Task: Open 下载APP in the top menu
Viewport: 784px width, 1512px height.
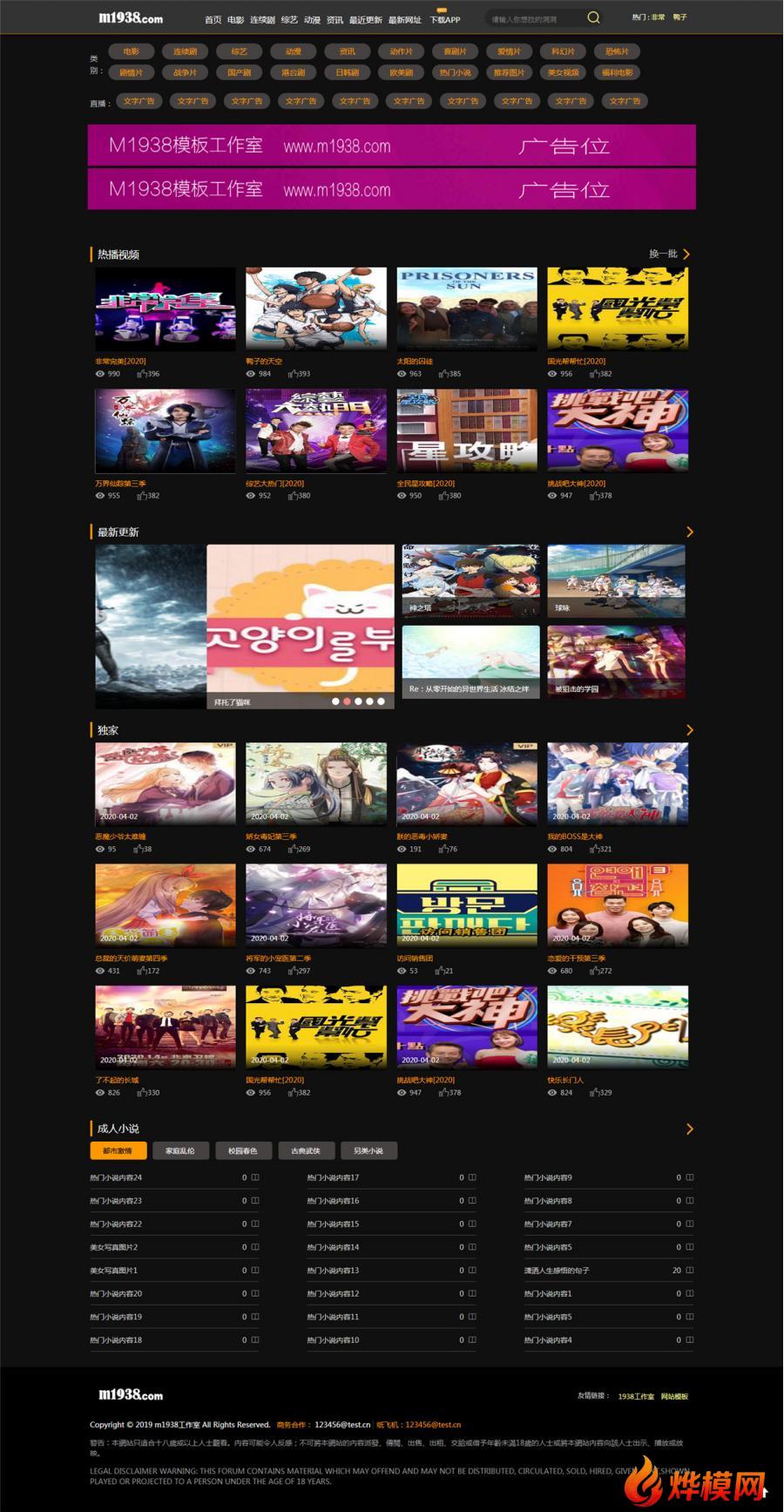Action: coord(444,19)
